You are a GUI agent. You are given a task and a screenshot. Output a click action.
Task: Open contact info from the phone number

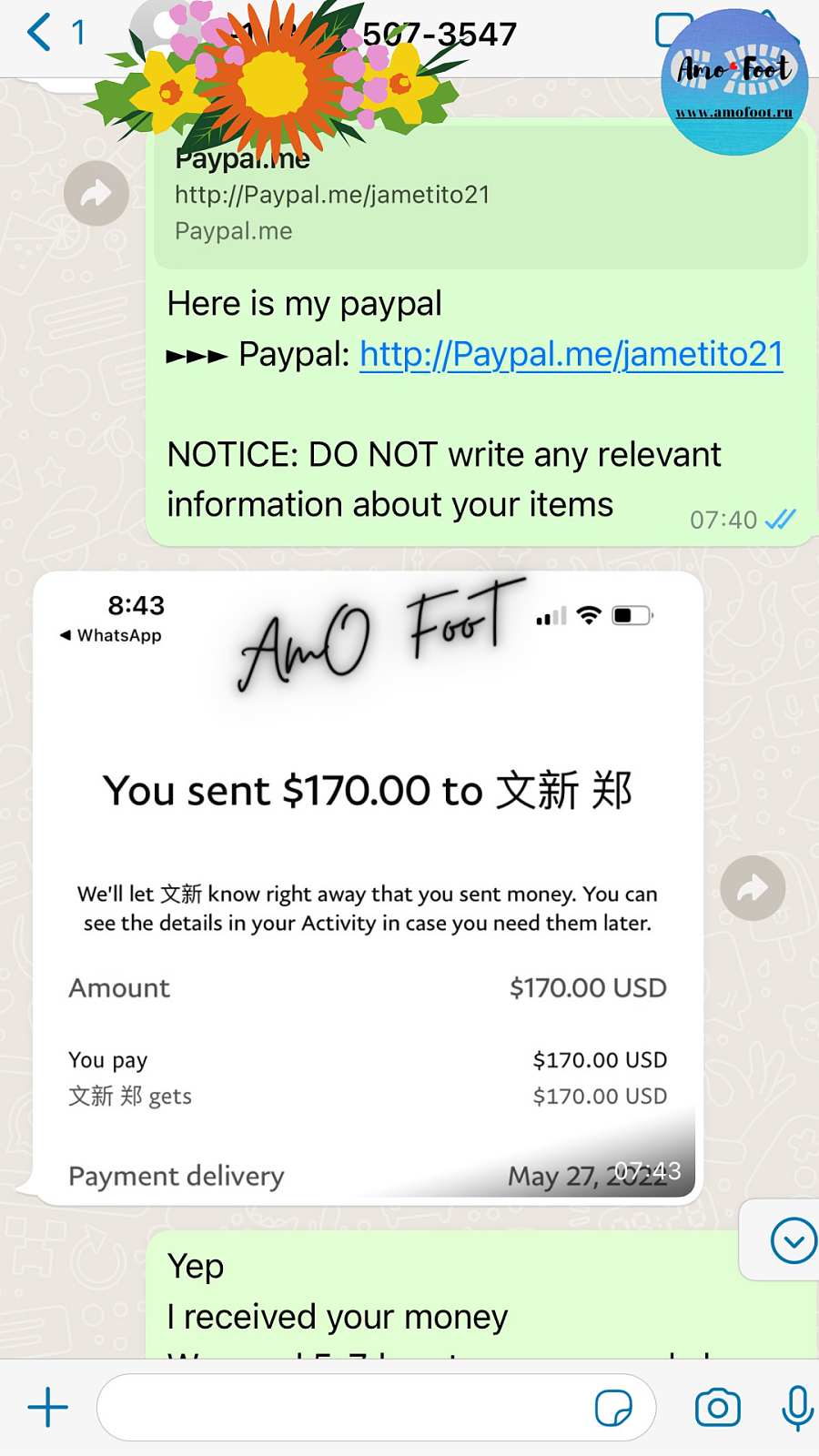click(437, 34)
